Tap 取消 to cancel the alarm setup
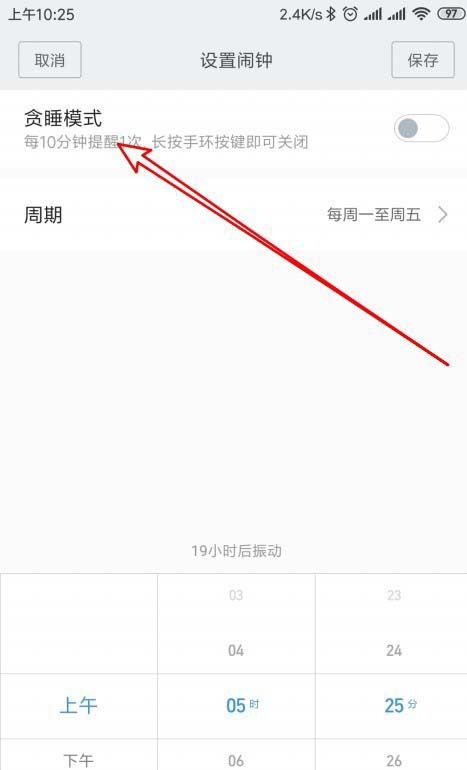Viewport: 467px width, 770px height. click(50, 60)
